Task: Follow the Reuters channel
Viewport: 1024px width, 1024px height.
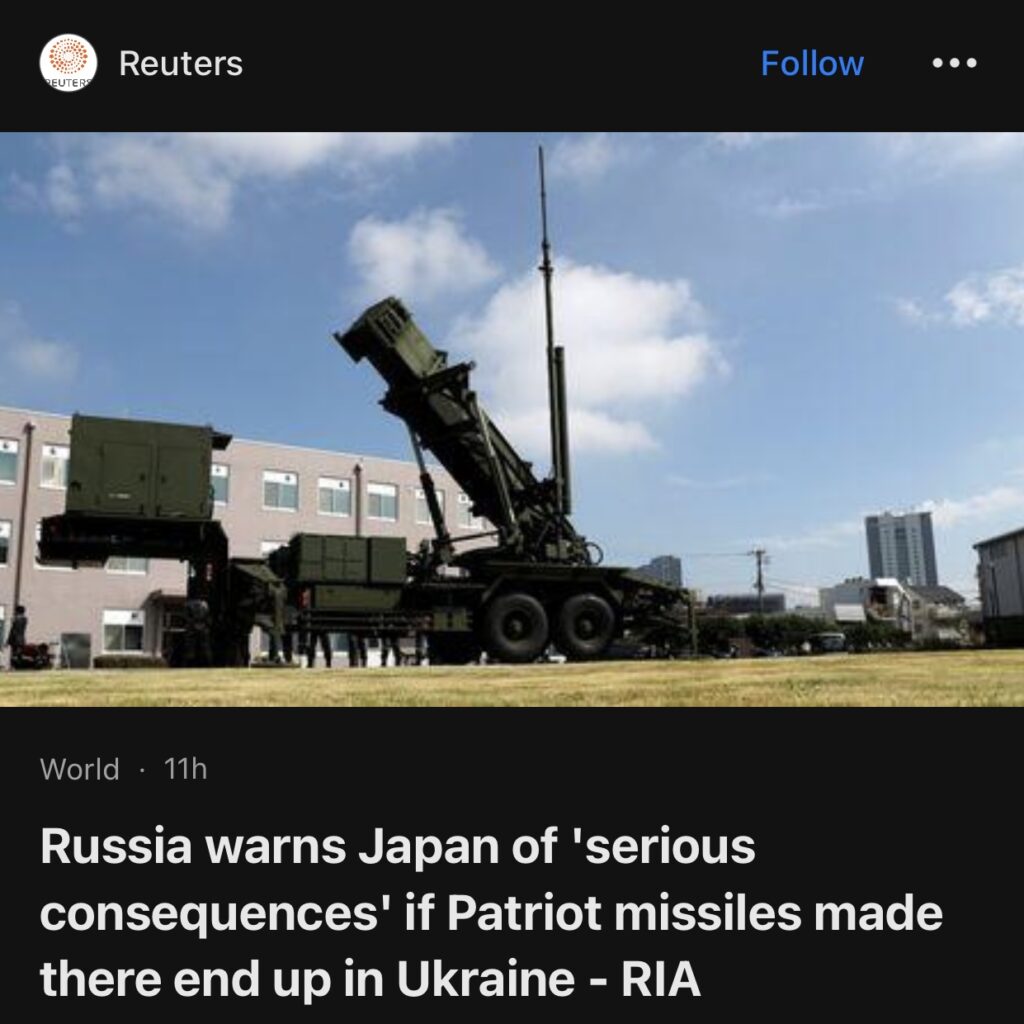Action: 811,64
